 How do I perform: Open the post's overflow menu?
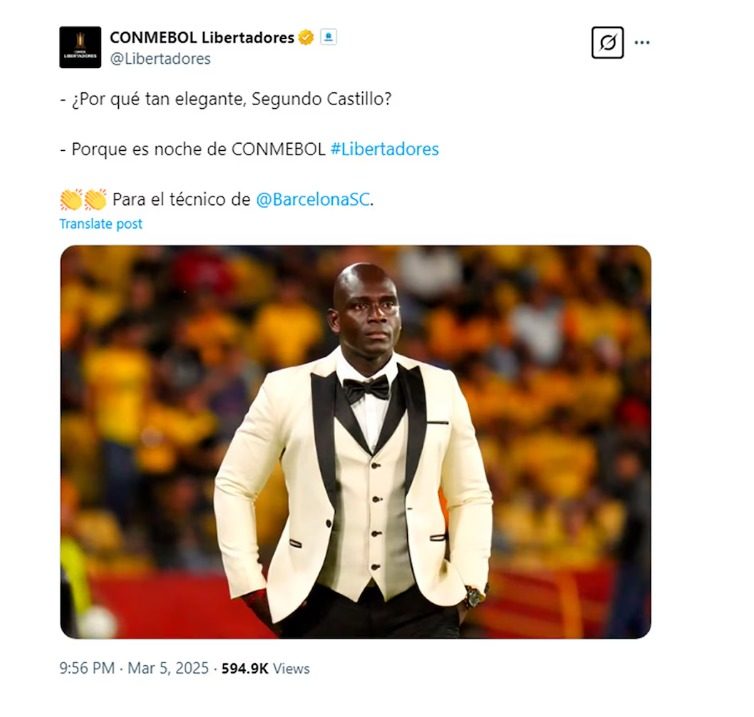(x=642, y=43)
